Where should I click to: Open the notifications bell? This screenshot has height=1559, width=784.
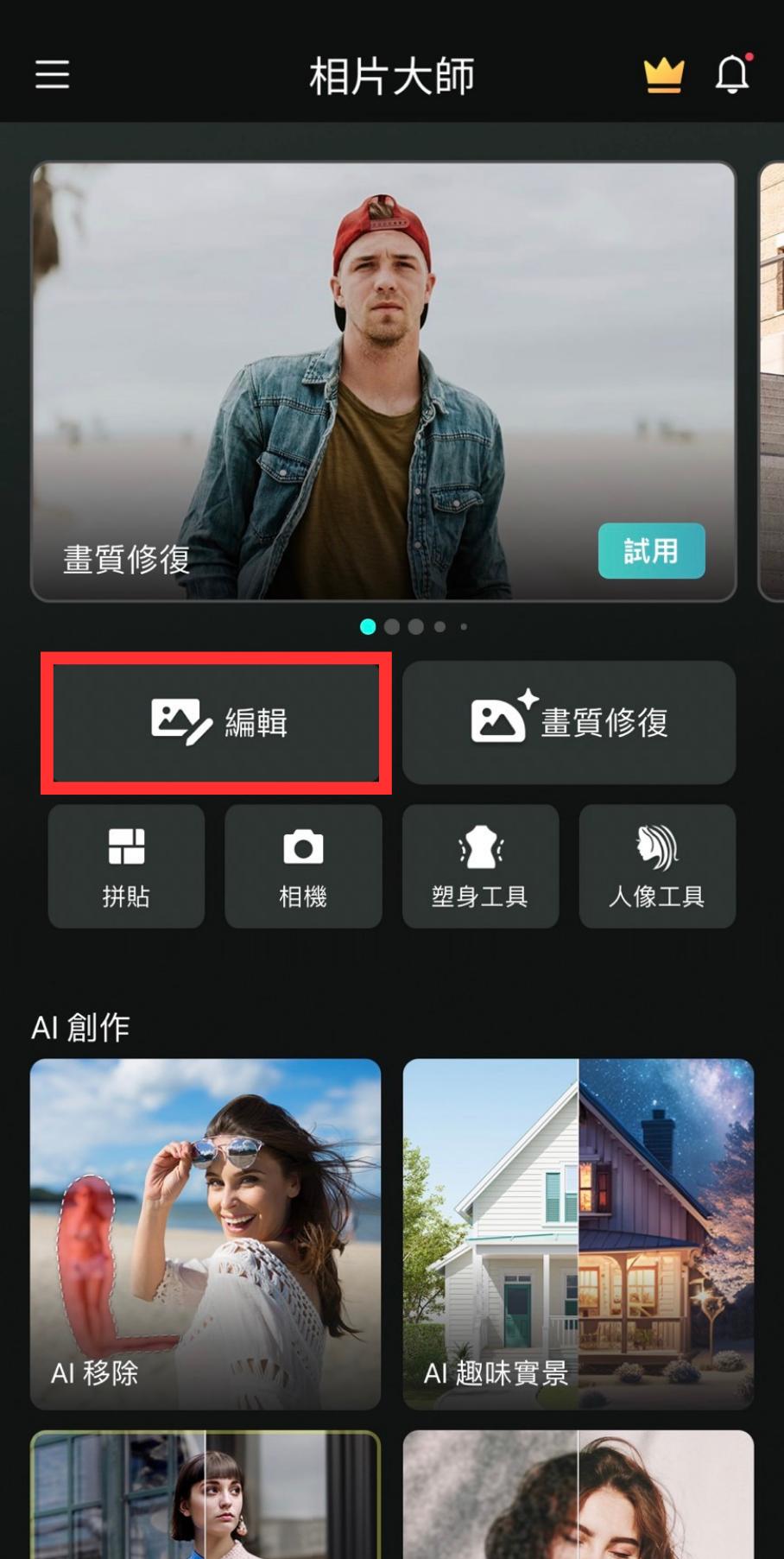pos(732,74)
